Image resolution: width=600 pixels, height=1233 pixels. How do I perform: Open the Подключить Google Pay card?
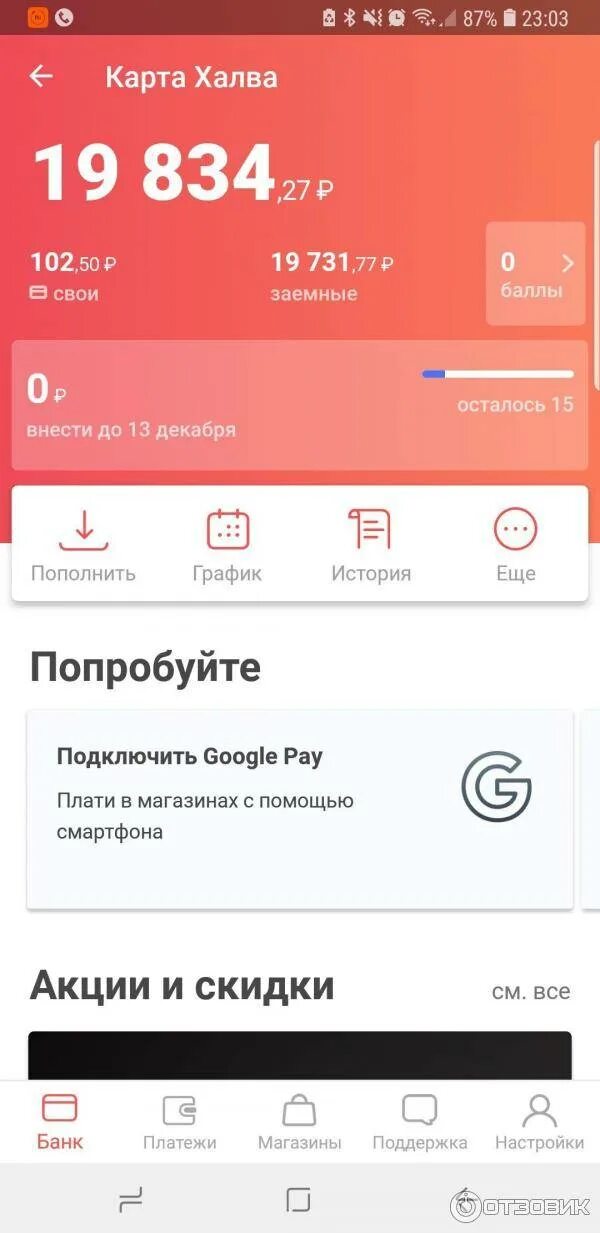tap(299, 810)
